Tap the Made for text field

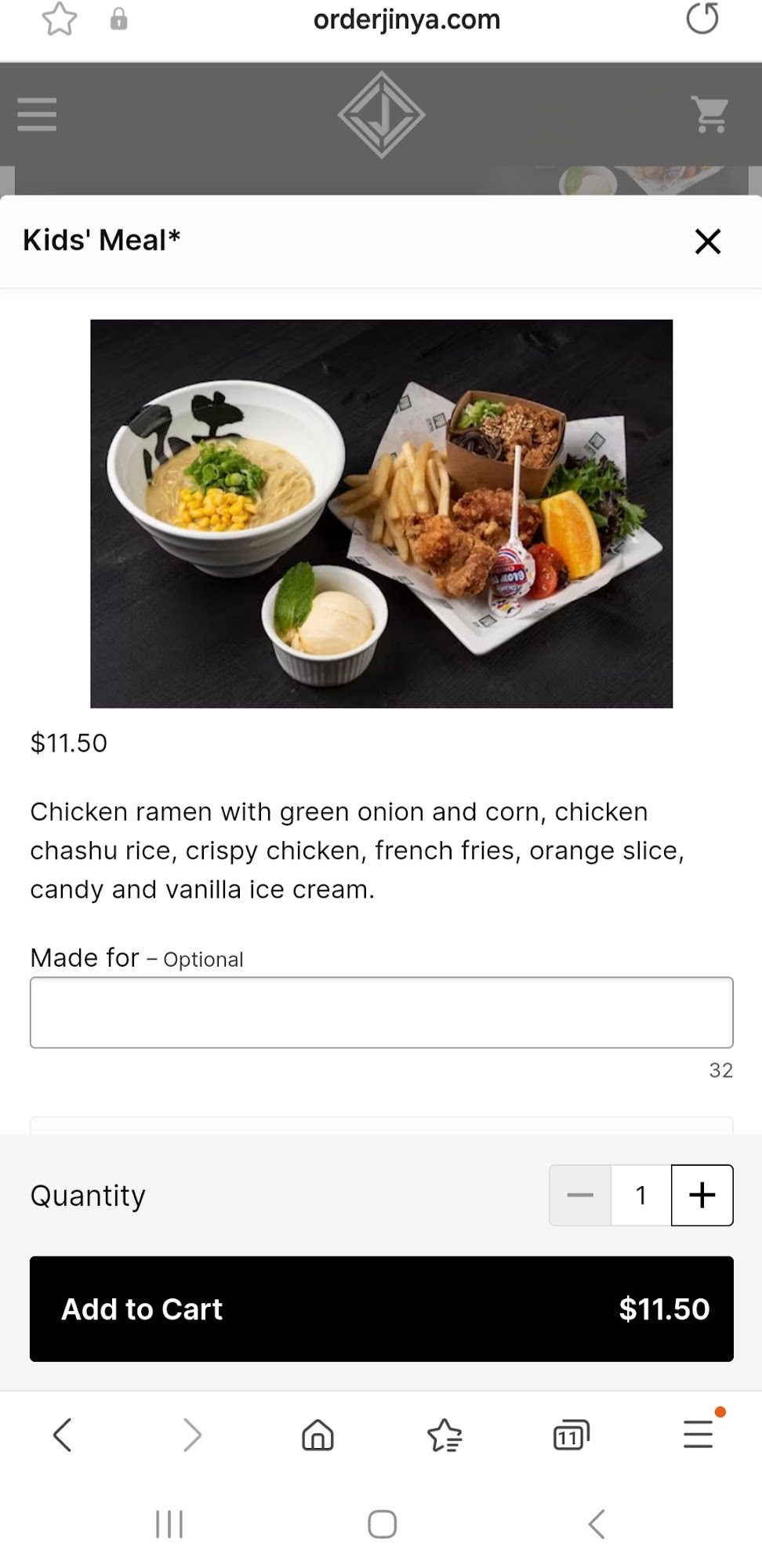381,1012
